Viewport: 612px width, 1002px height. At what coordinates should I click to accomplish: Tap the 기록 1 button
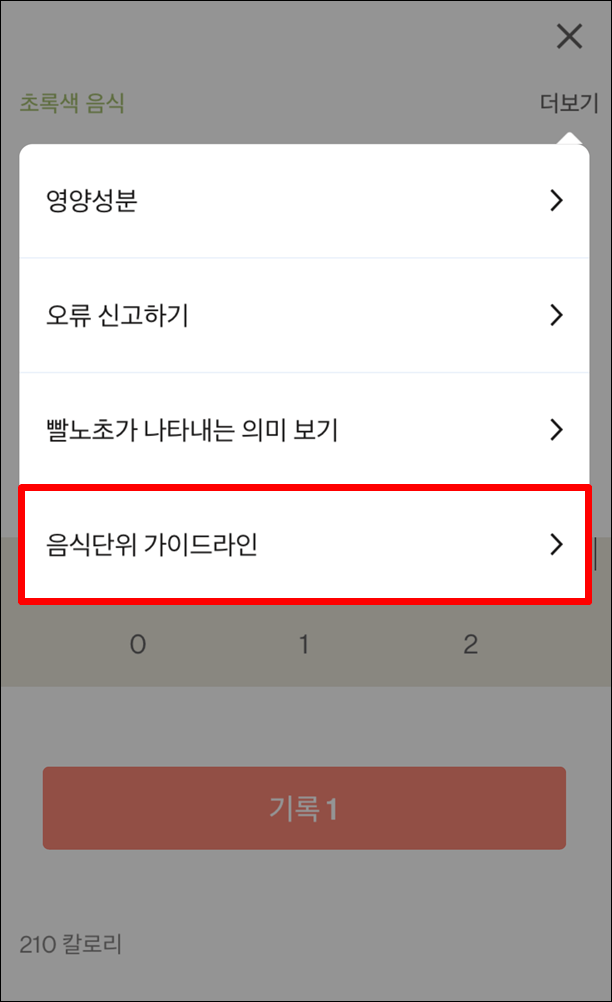coord(304,808)
